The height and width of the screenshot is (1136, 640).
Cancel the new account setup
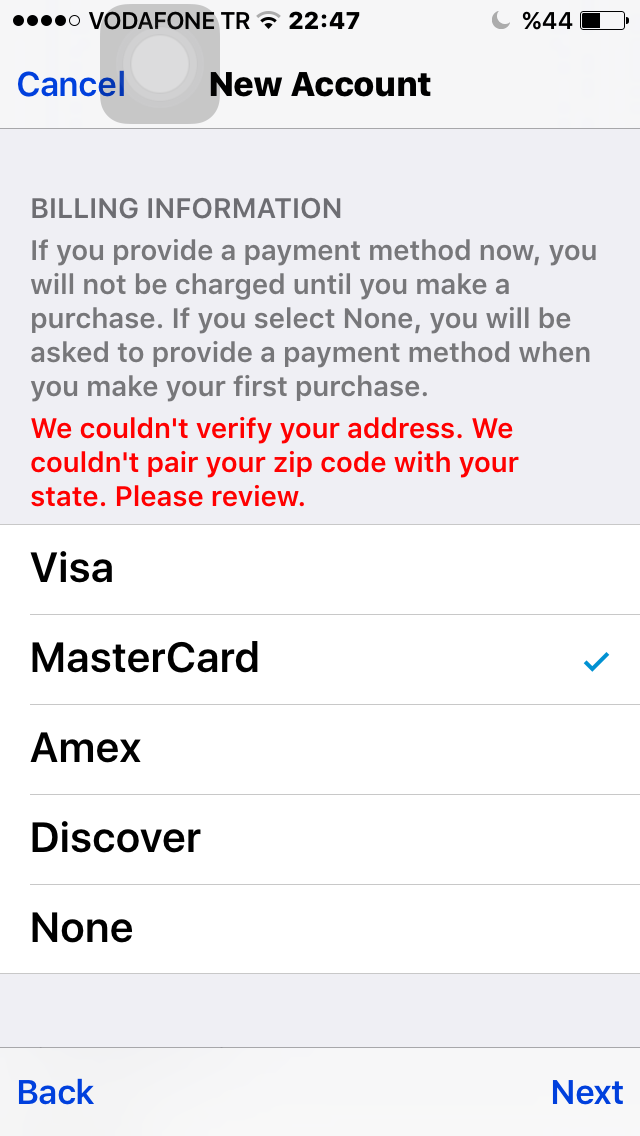tap(71, 85)
